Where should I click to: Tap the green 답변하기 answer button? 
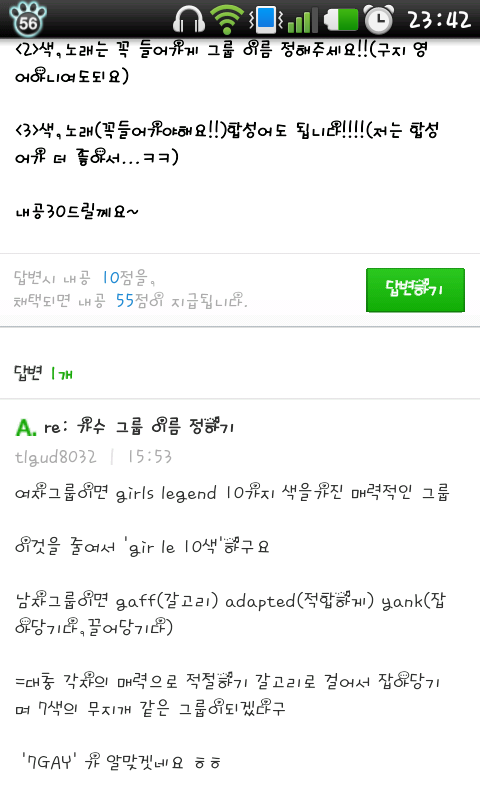click(415, 289)
